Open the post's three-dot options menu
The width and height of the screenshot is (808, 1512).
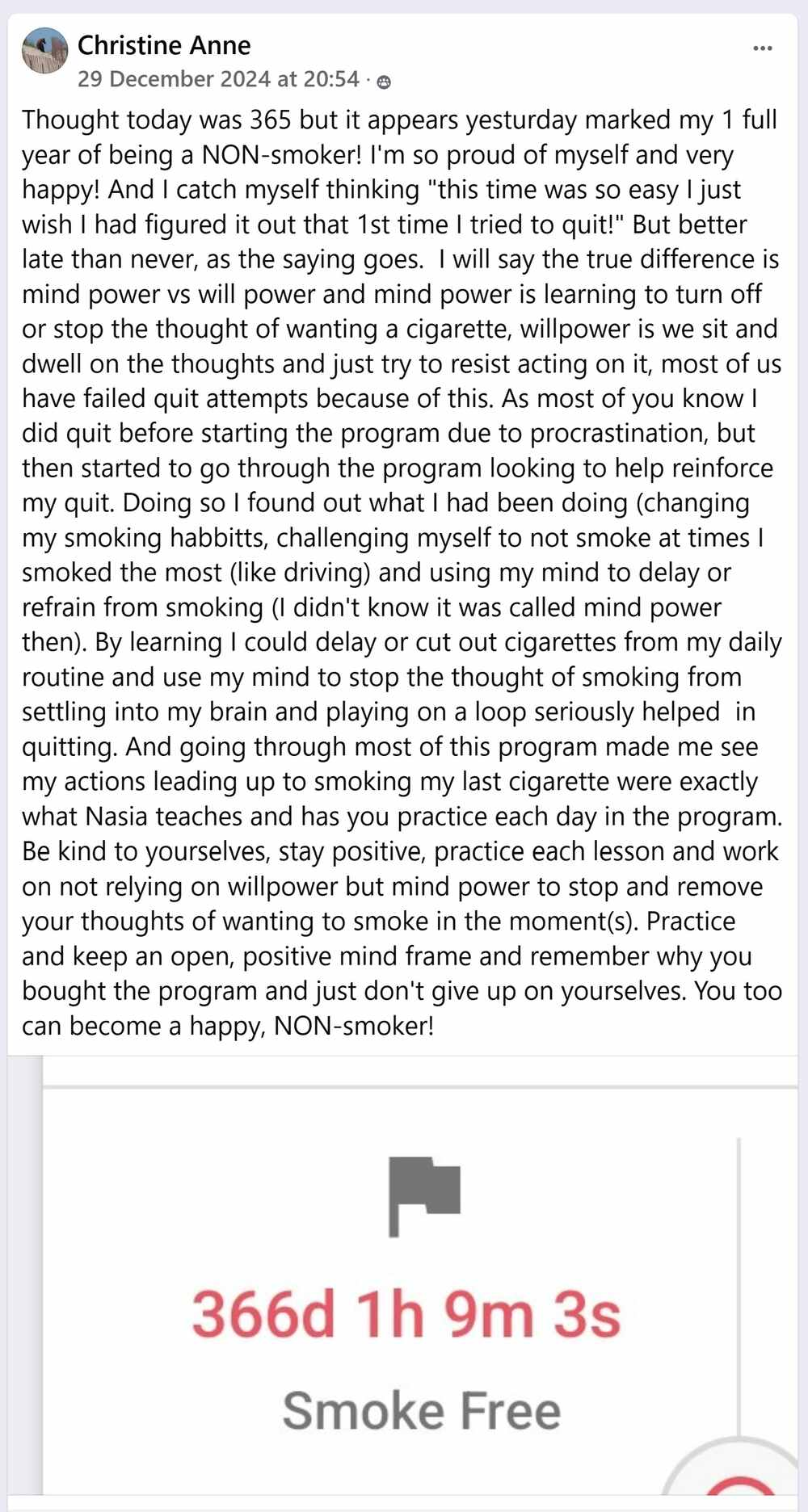click(x=762, y=48)
